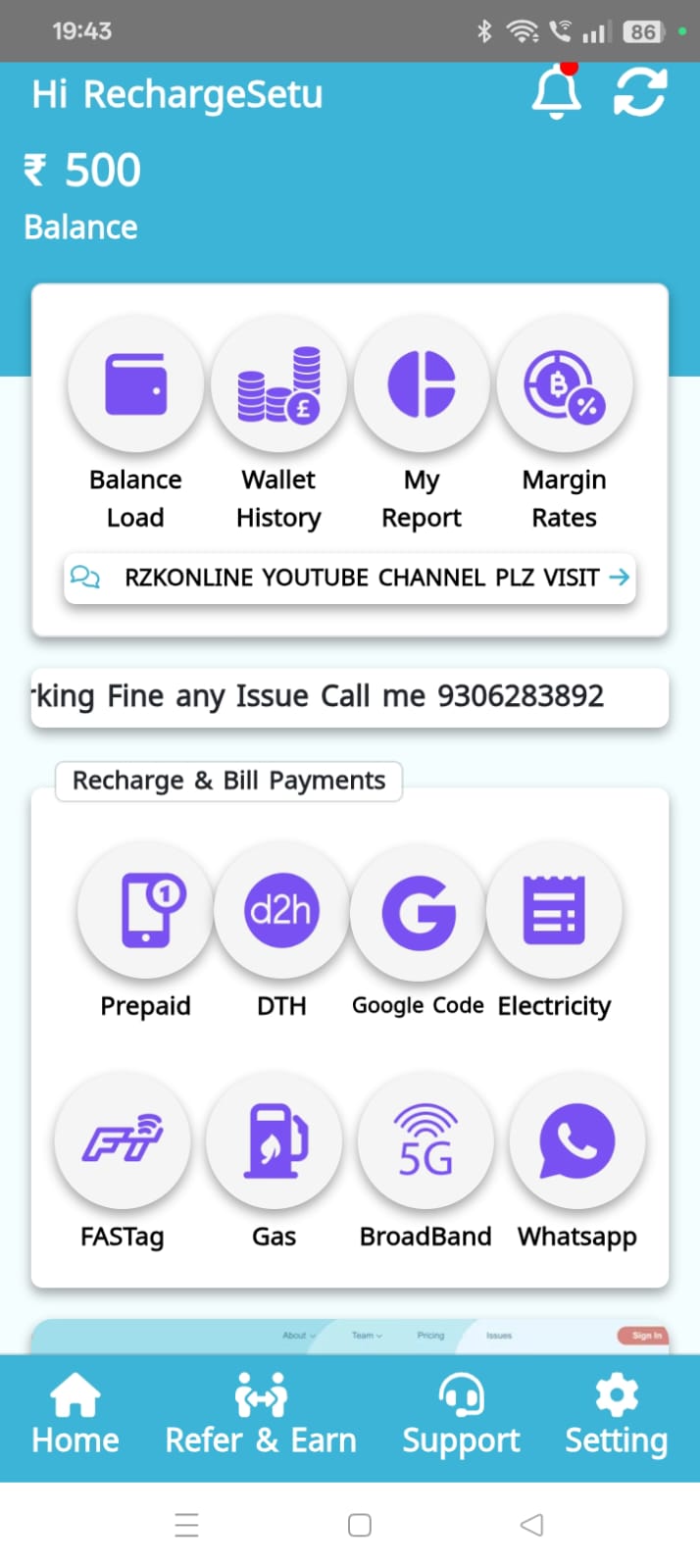Open FASTag recharge
This screenshot has height=1568, width=700.
coord(123,1141)
